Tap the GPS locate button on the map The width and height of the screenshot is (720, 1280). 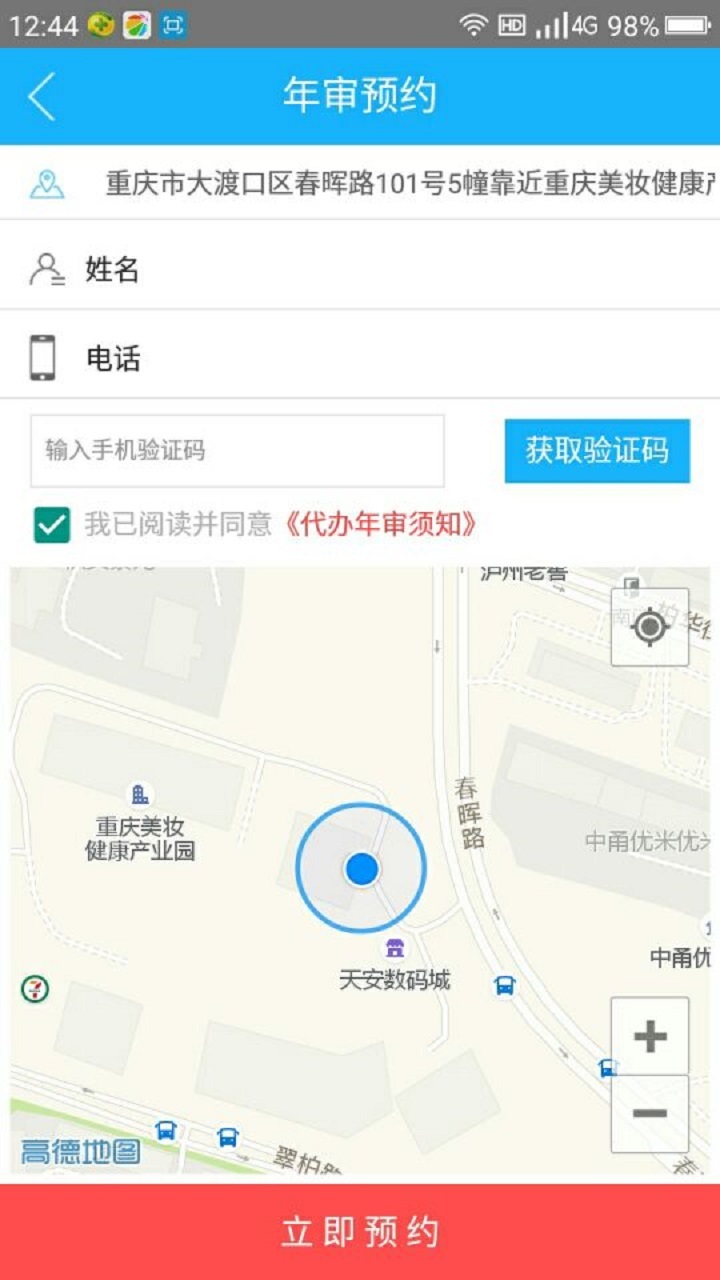click(650, 627)
